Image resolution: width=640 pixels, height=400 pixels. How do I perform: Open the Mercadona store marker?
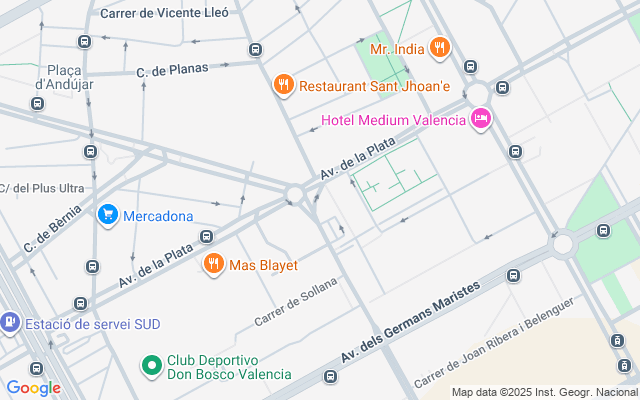coord(107,215)
